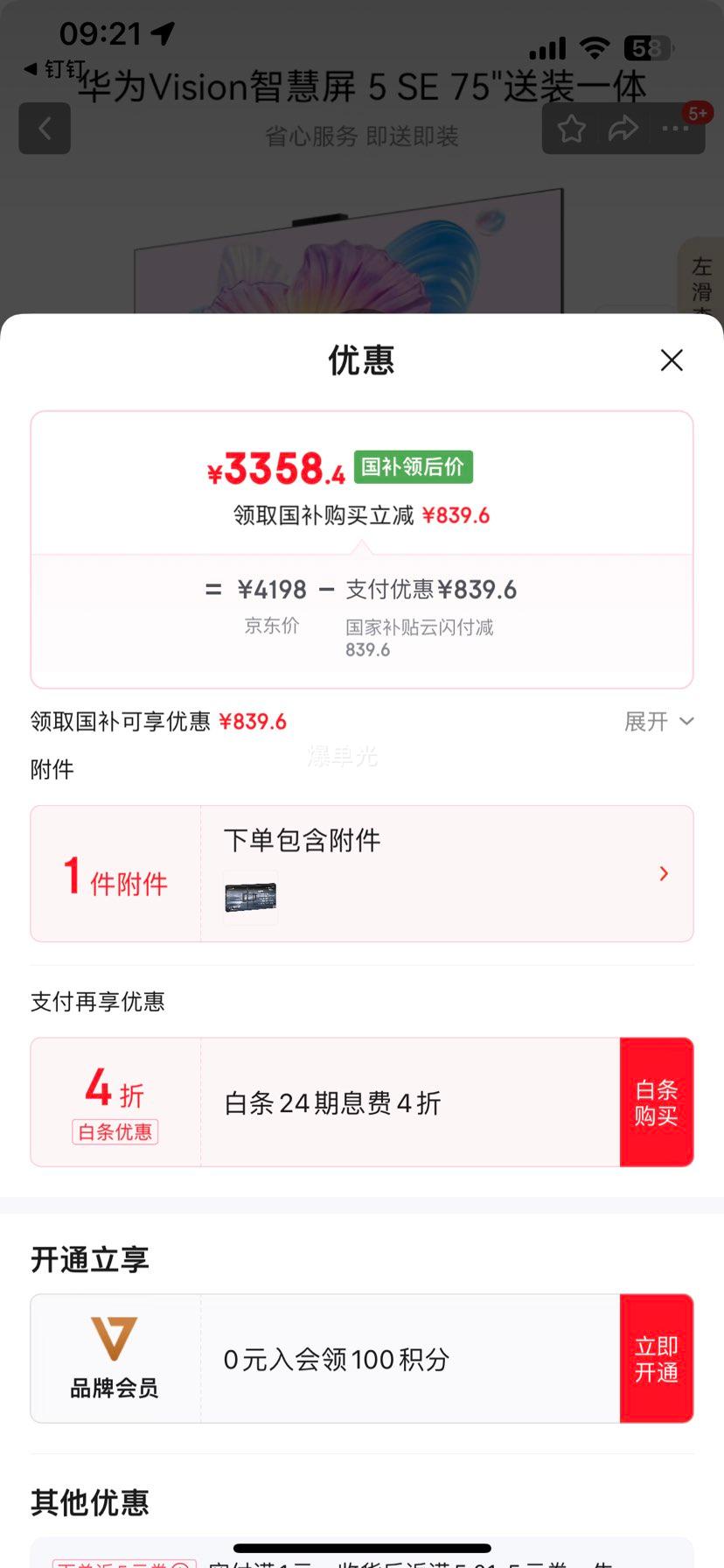Tap 立即开通 to join brand membership
Screen dimensions: 724x1568
(x=657, y=1359)
